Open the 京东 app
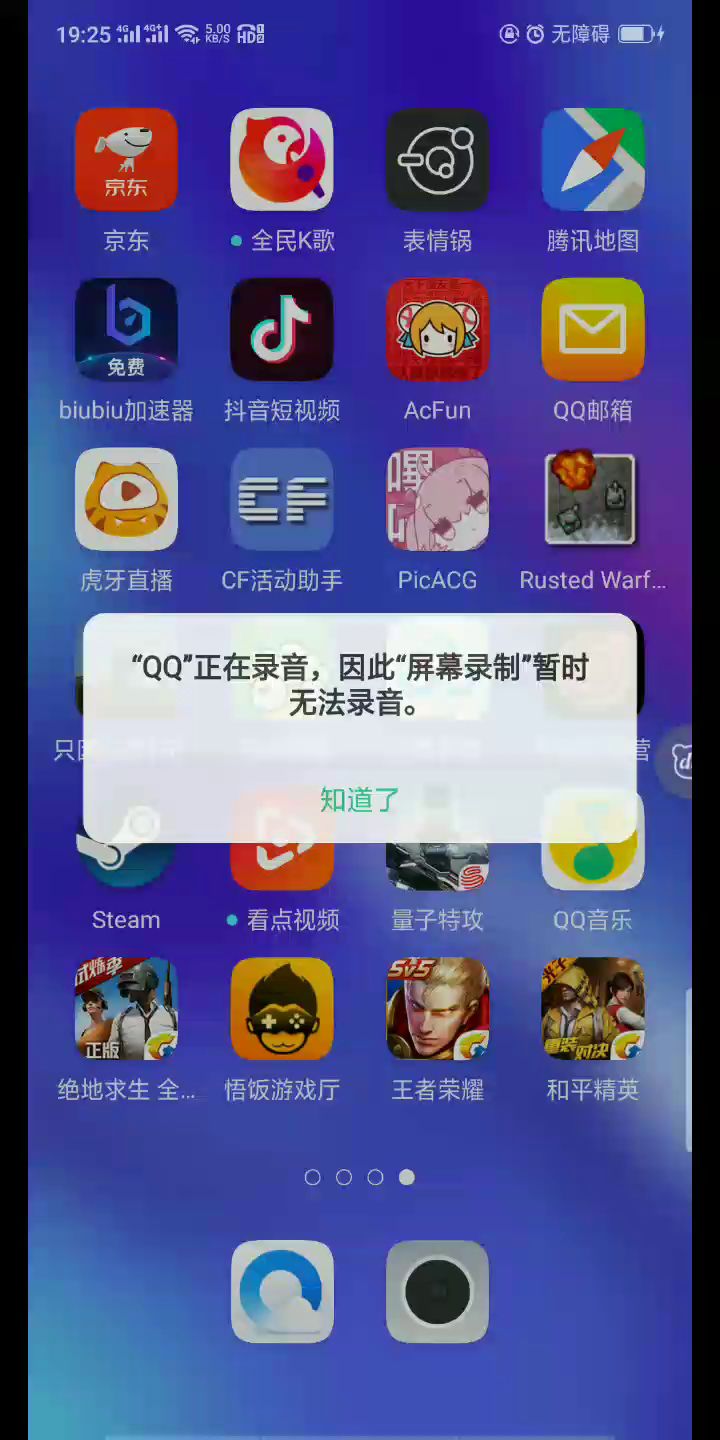720x1440 pixels. (x=126, y=160)
